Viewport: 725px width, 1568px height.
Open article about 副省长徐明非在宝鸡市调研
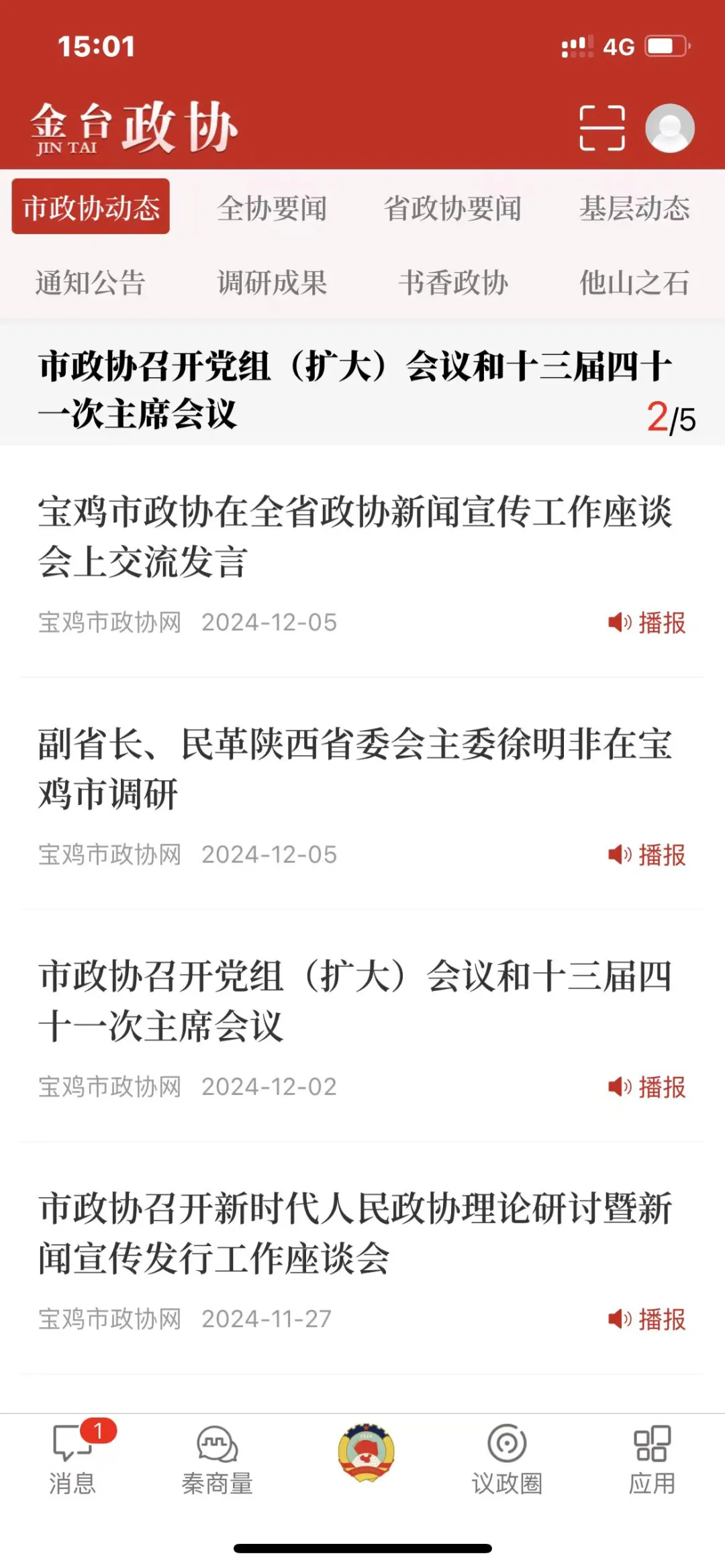pos(354,768)
